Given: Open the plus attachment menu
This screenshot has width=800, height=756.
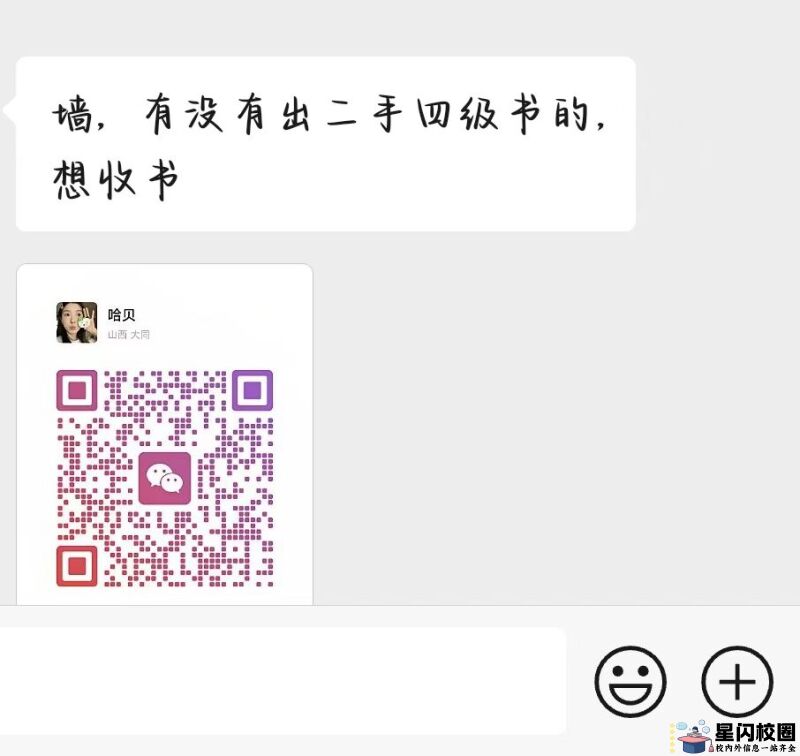Looking at the screenshot, I should (x=737, y=681).
